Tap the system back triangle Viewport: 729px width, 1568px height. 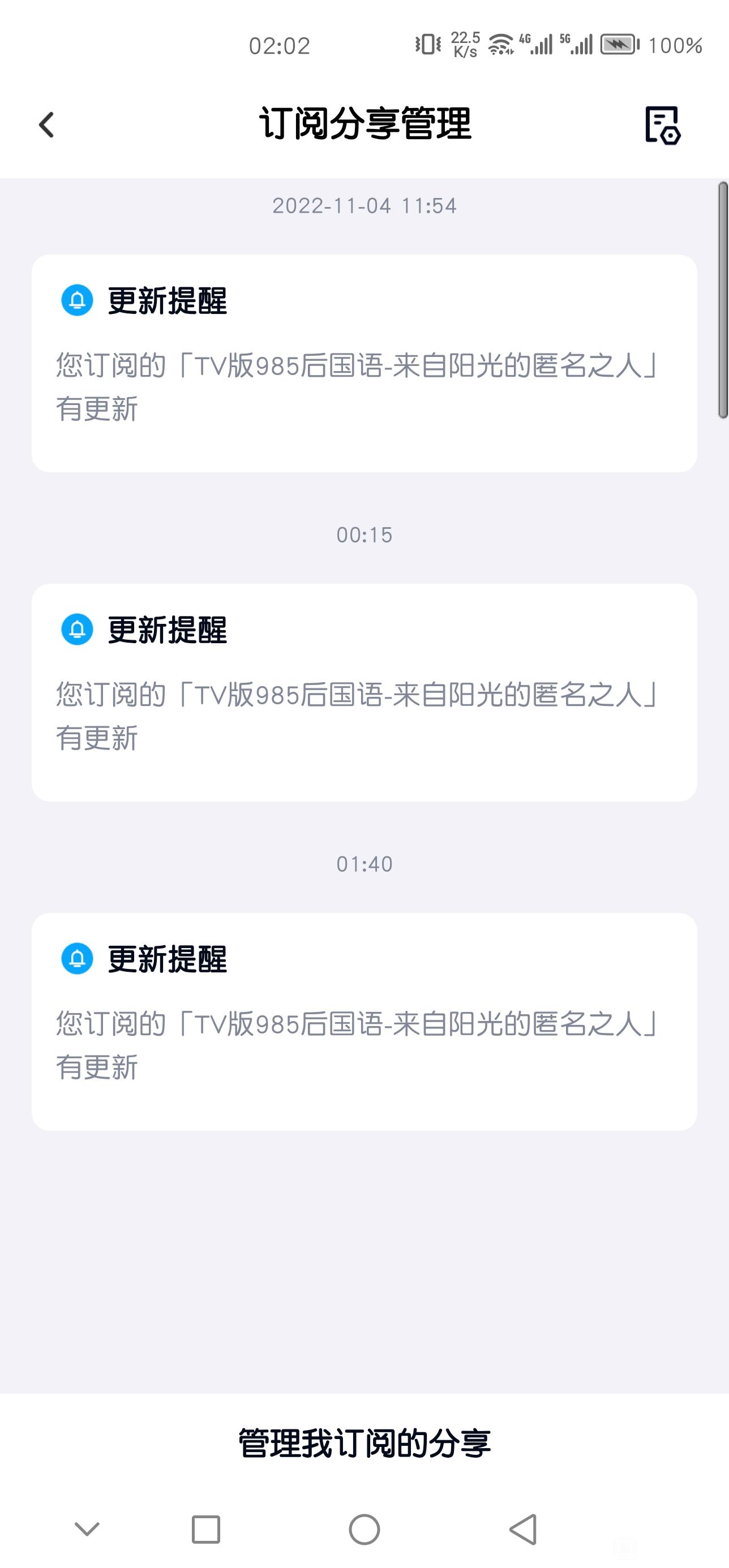coord(523,1529)
